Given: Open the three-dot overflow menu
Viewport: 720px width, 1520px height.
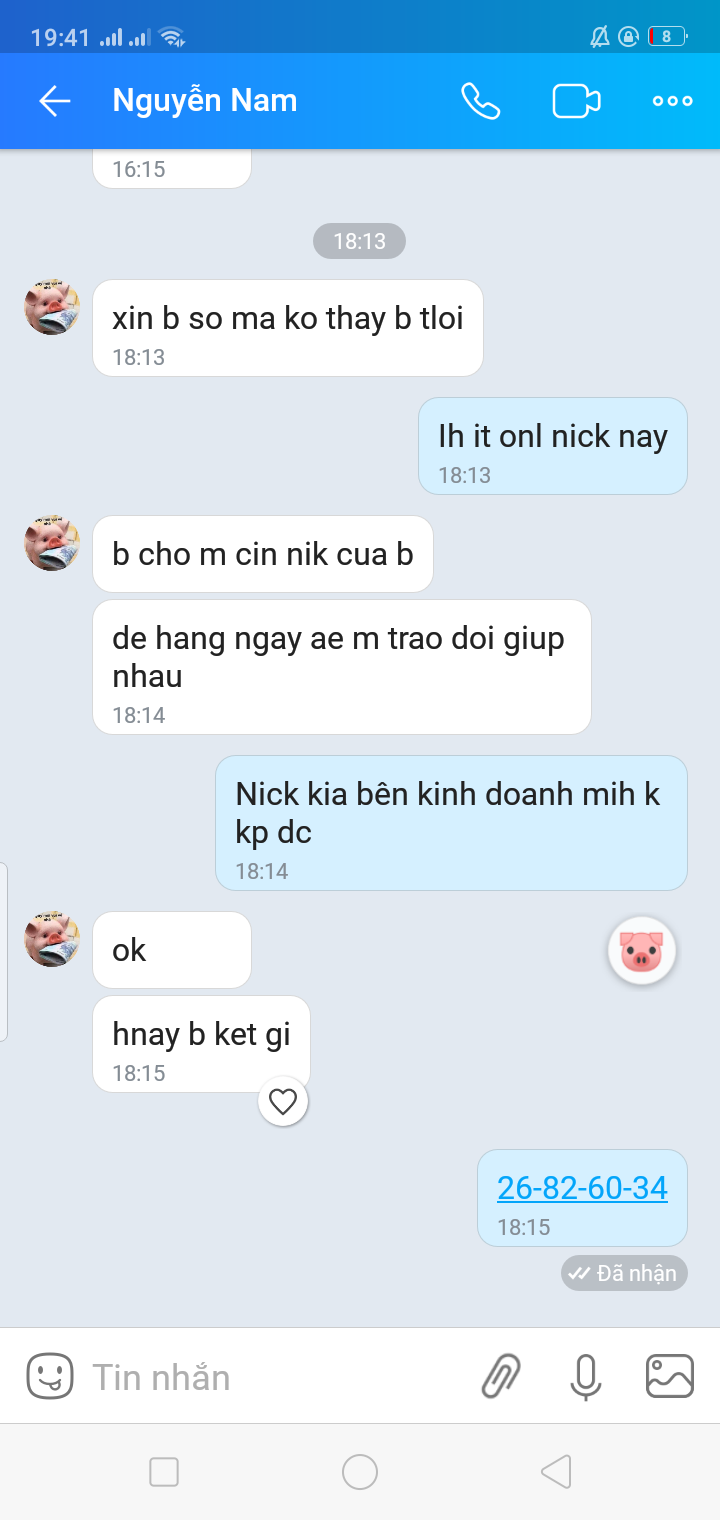Looking at the screenshot, I should pyautogui.click(x=672, y=101).
